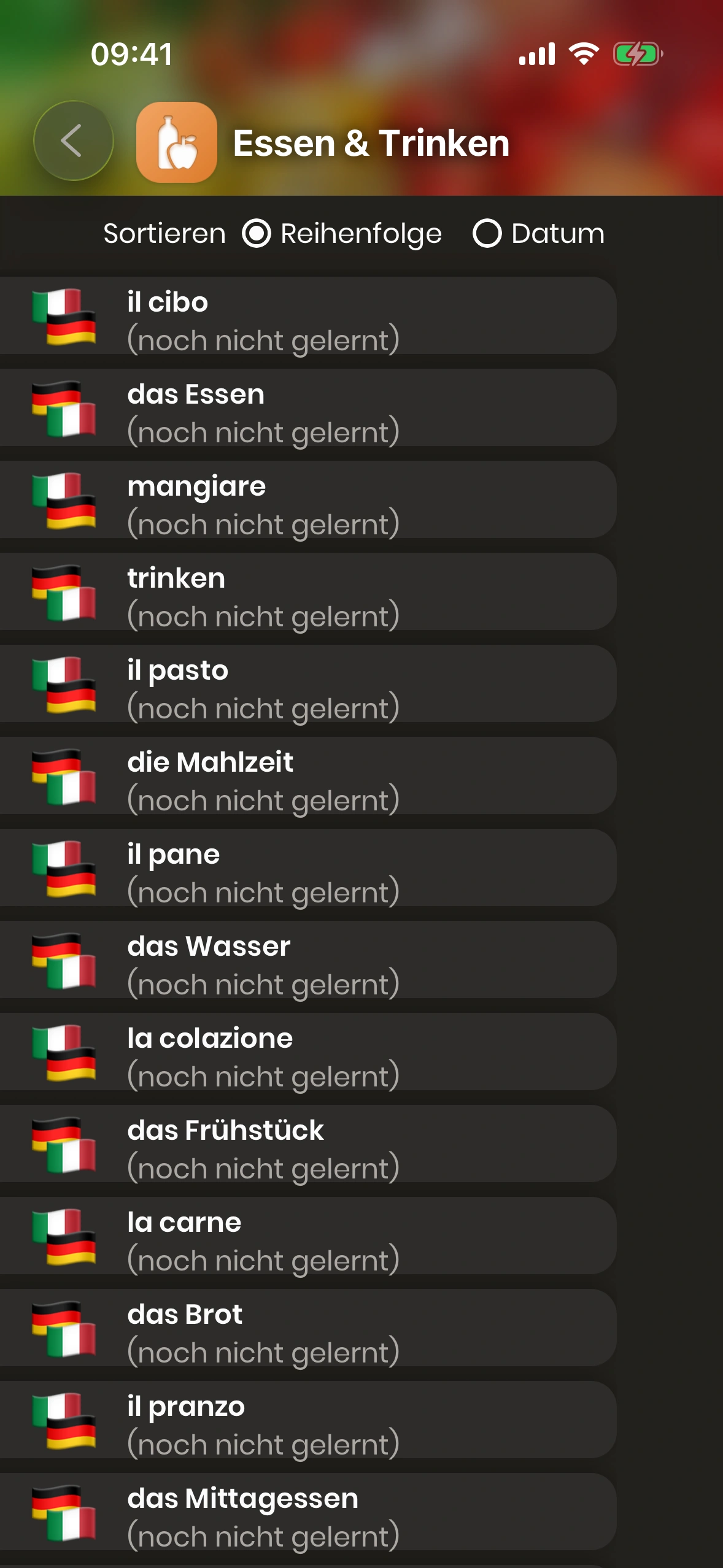This screenshot has width=723, height=1568.
Task: Open 'il pranzo' vocabulary entry
Action: pyautogui.click(x=307, y=1420)
